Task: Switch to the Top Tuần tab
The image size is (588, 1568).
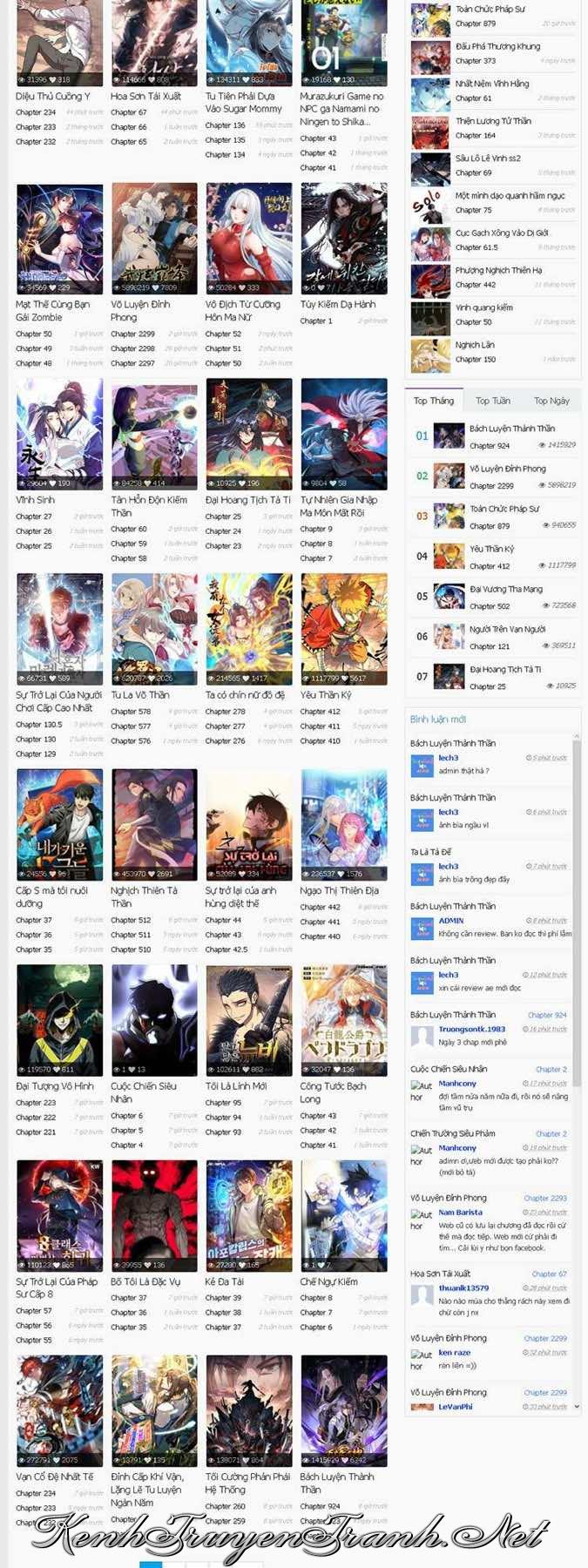Action: (492, 401)
